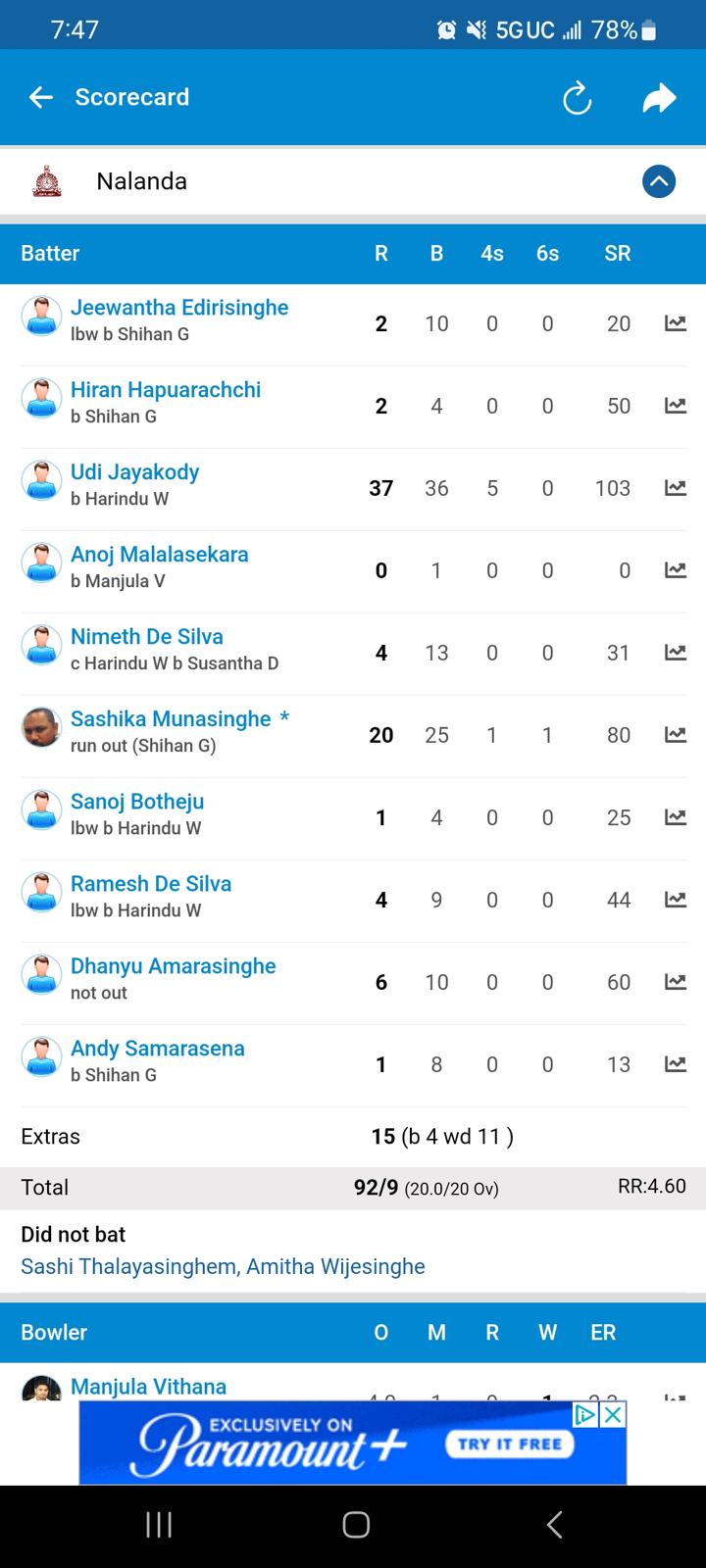
Task: Share this scorecard
Action: (659, 98)
